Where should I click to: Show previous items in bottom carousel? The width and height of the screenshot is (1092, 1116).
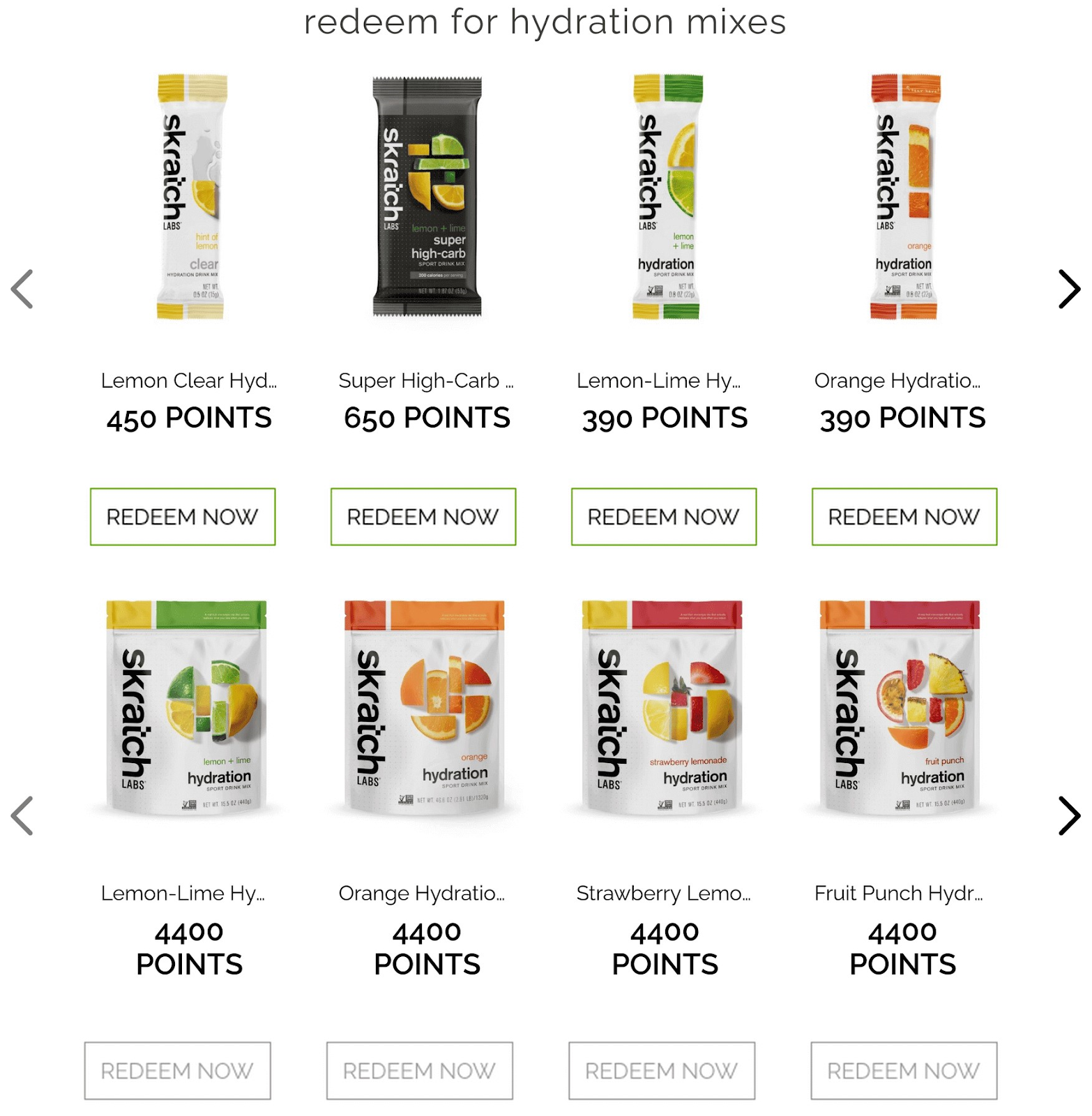coord(22,815)
